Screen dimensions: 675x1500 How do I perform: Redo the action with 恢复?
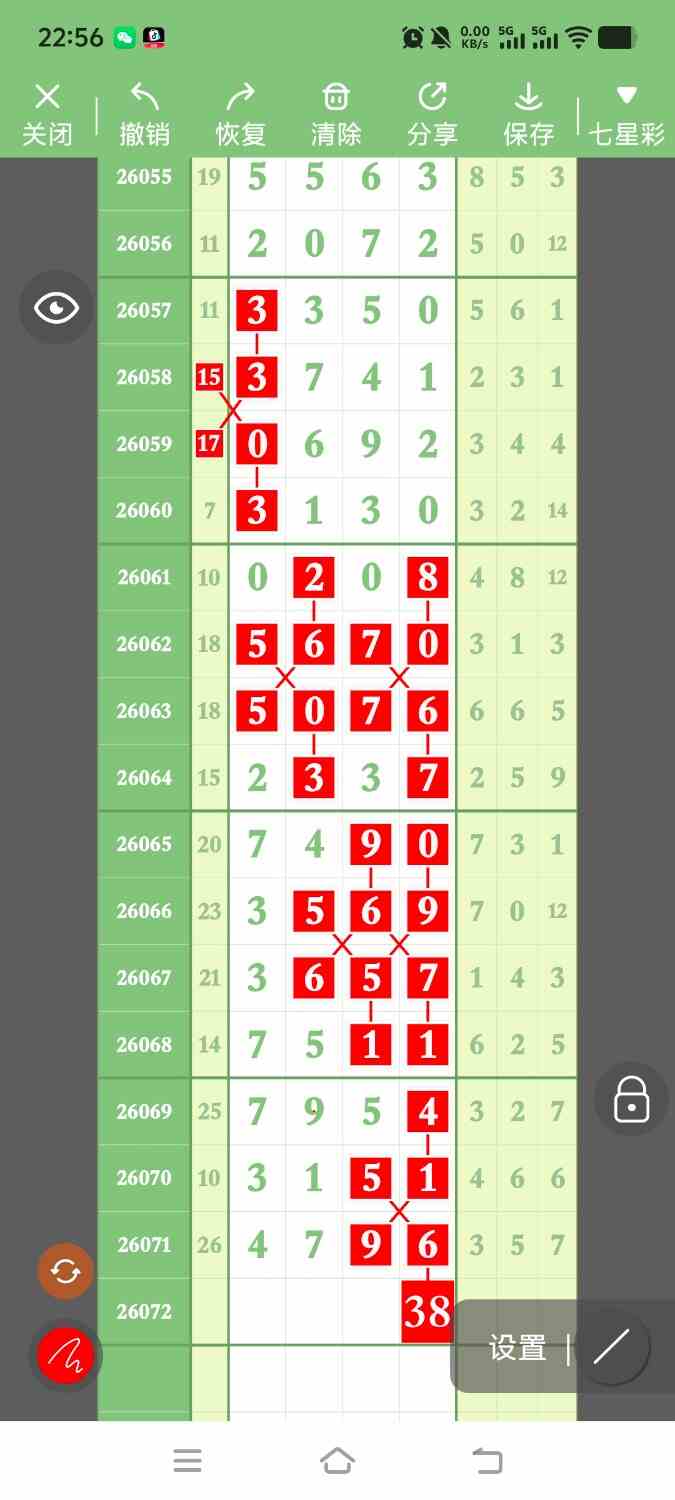tap(240, 115)
